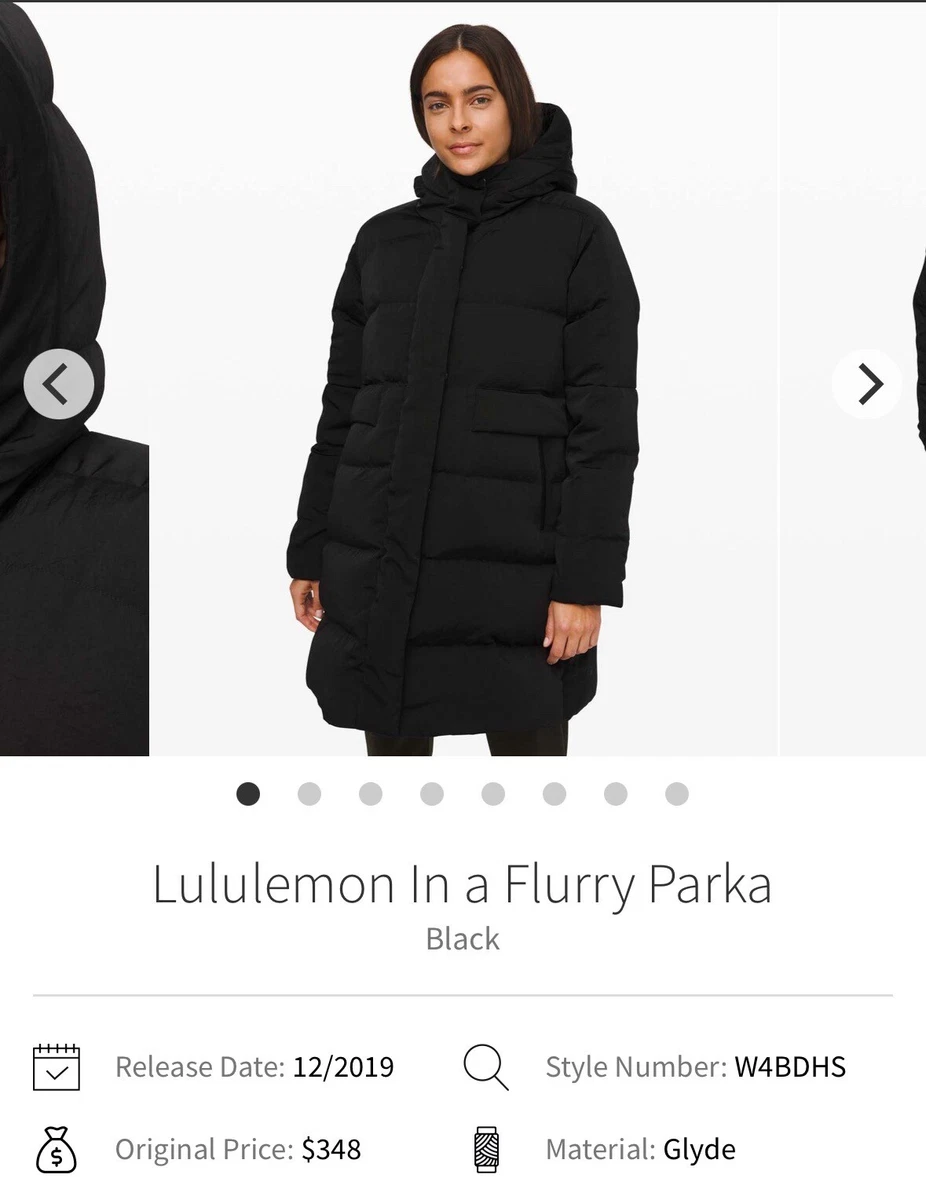Image resolution: width=926 pixels, height=1200 pixels.
Task: Open the black parka main photo
Action: click(463, 400)
